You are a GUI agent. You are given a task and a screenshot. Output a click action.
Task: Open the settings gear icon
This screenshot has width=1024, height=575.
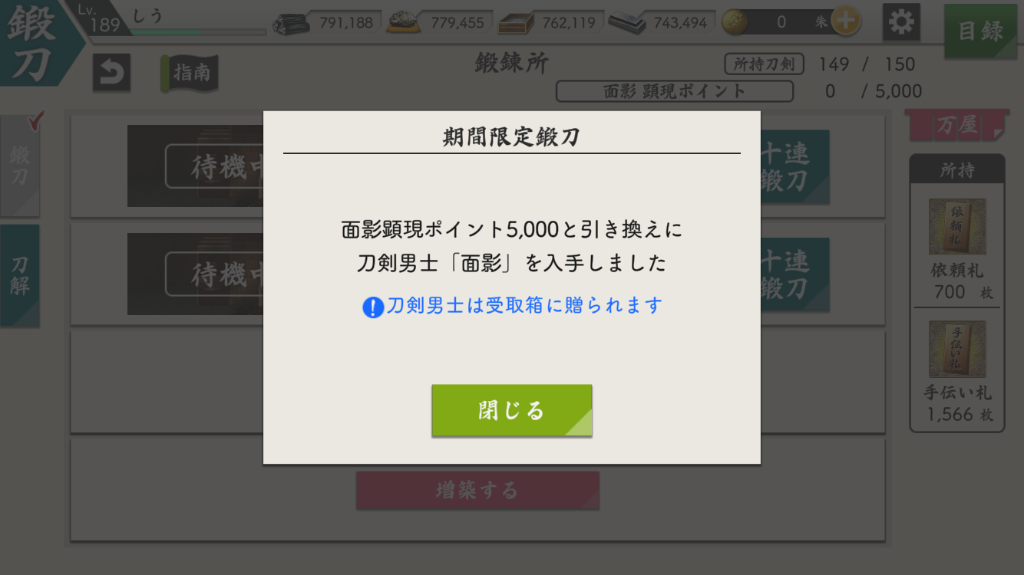tap(901, 22)
